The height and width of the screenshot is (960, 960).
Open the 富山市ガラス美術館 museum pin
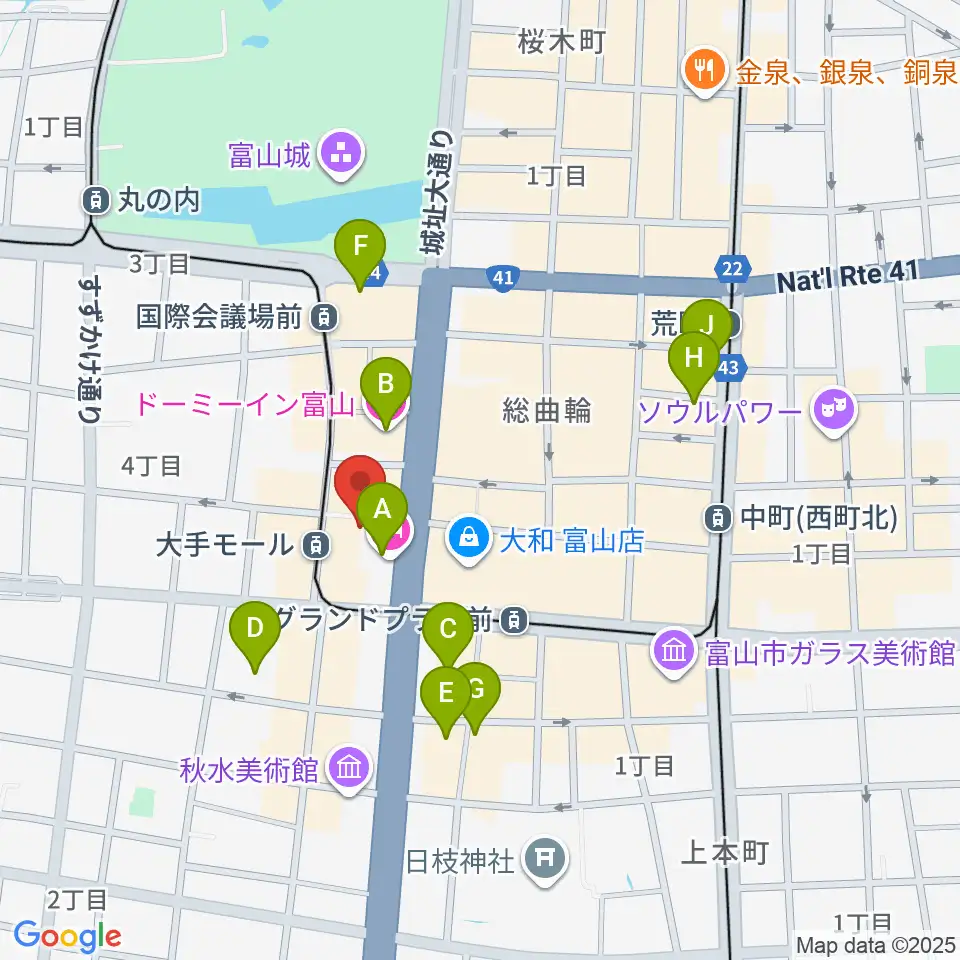[674, 653]
